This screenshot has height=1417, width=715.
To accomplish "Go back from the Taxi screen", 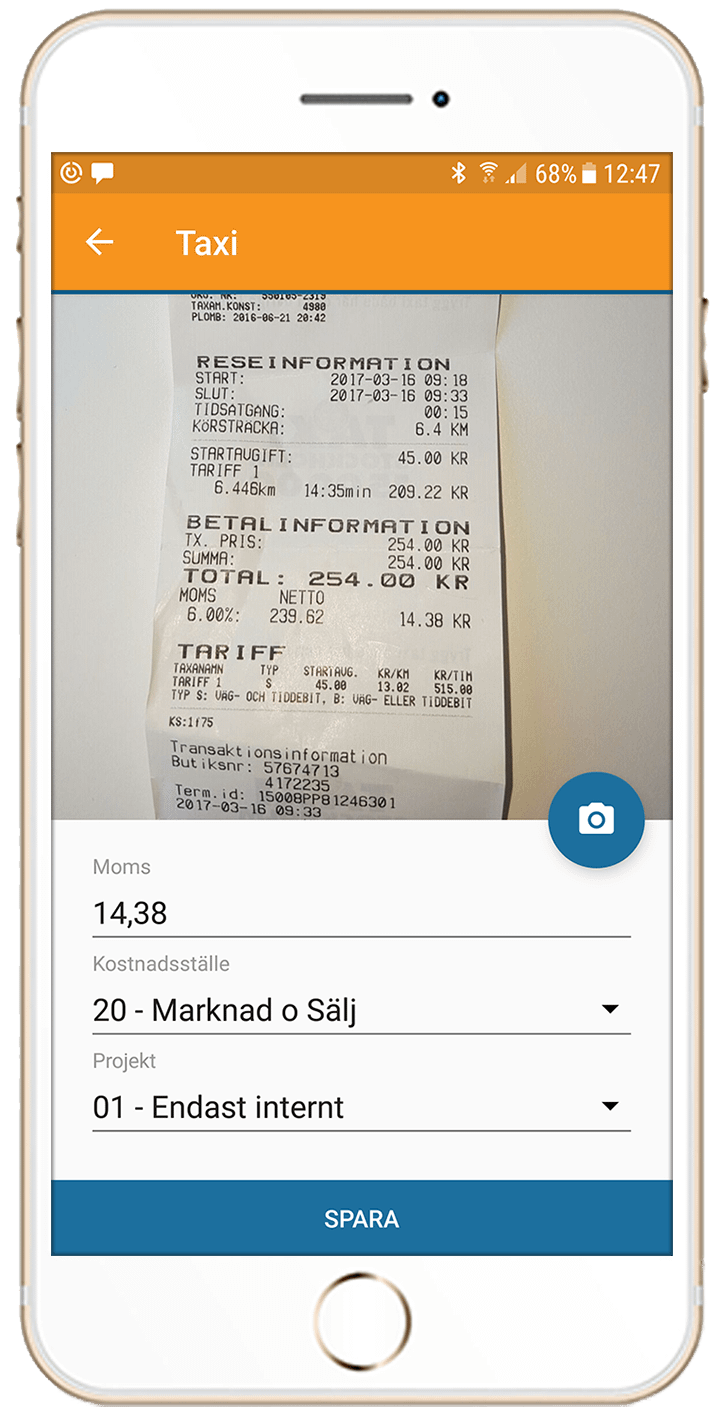I will point(99,242).
